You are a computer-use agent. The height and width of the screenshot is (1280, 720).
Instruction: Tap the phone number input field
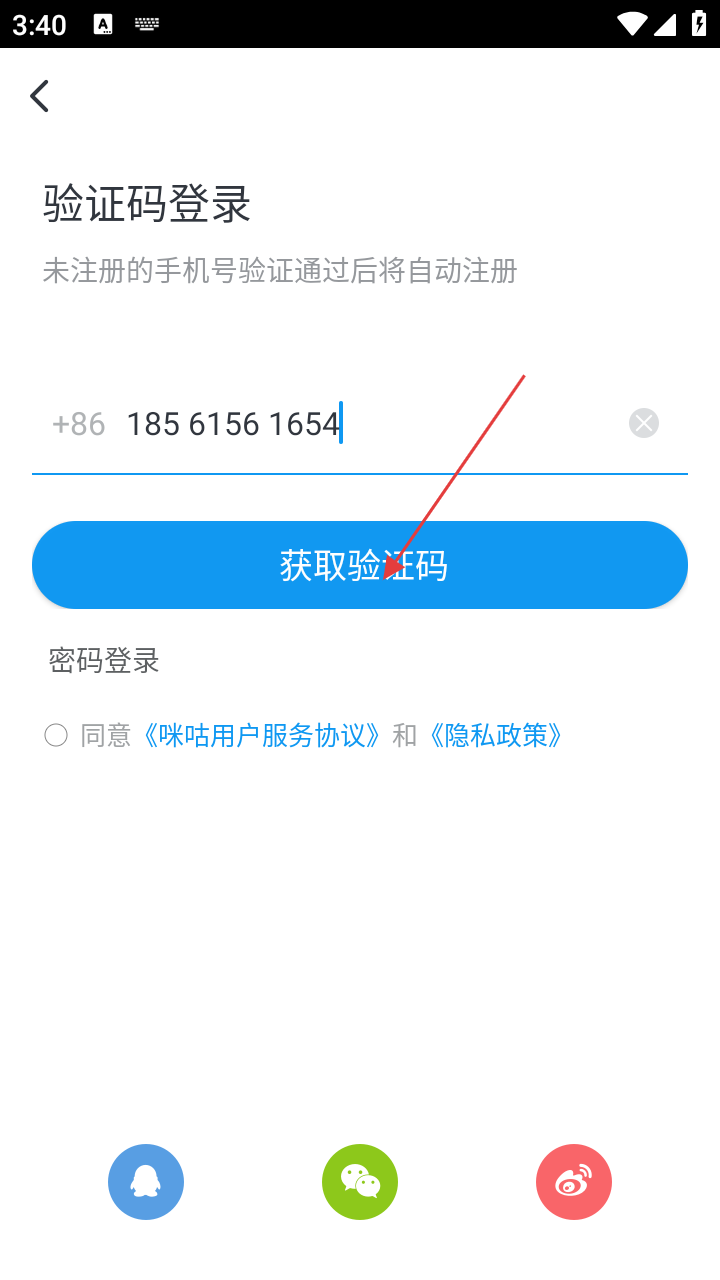(360, 424)
